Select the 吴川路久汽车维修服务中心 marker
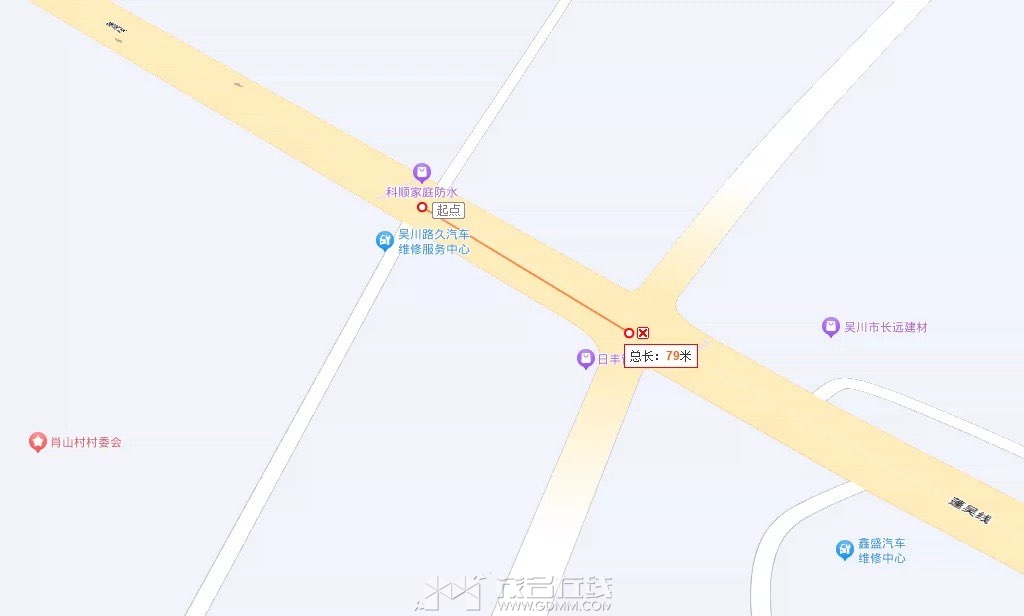Image resolution: width=1024 pixels, height=616 pixels. [384, 241]
